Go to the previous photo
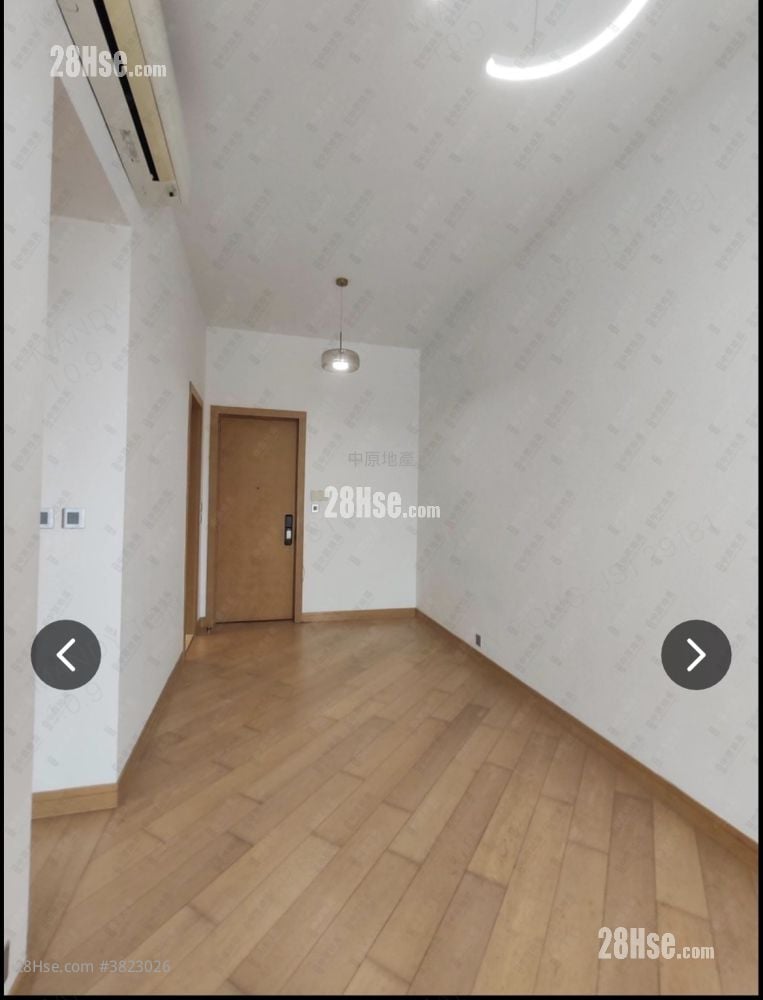This screenshot has width=763, height=1000. click(x=66, y=655)
